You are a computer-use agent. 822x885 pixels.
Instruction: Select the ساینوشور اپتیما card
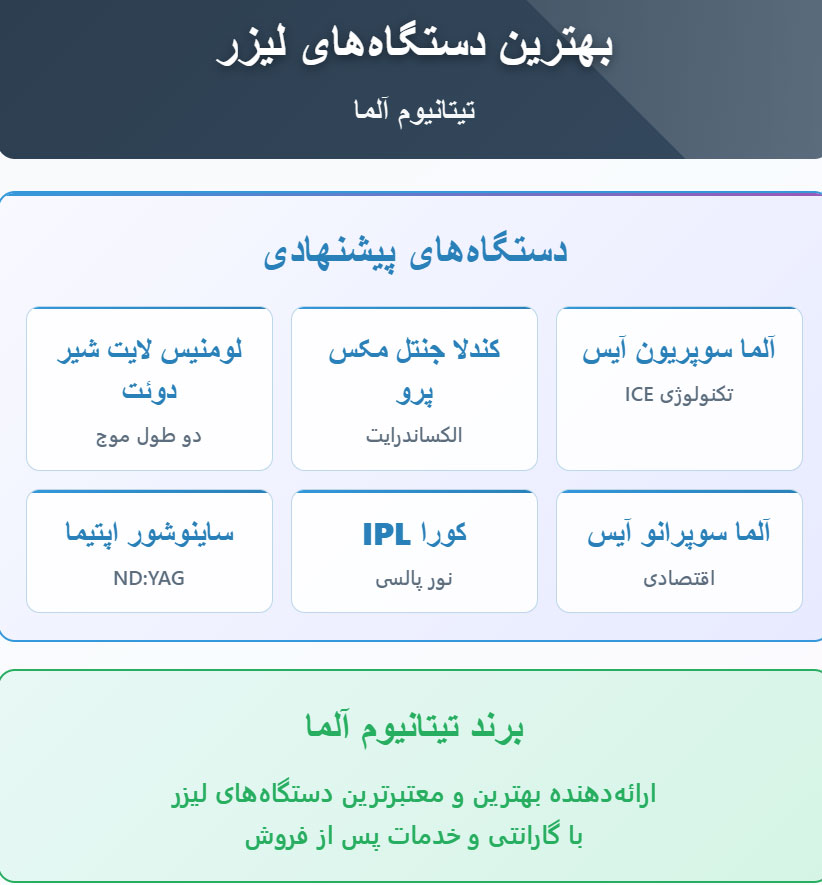[149, 551]
